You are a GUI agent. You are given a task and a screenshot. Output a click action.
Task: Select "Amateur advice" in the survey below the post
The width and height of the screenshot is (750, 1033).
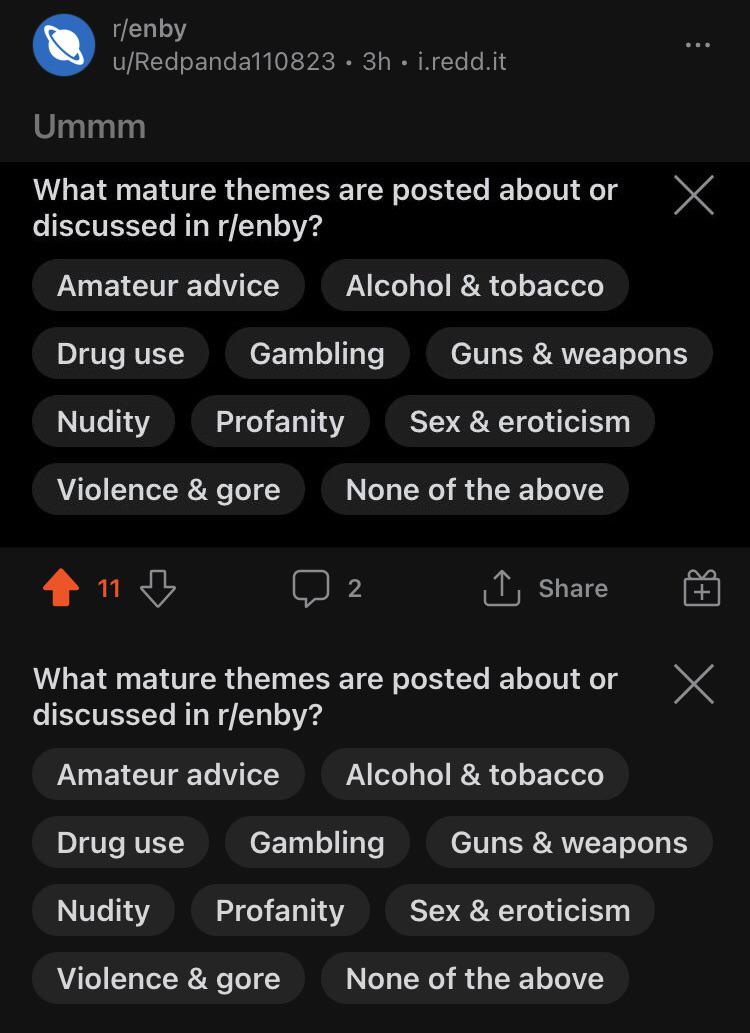[168, 774]
